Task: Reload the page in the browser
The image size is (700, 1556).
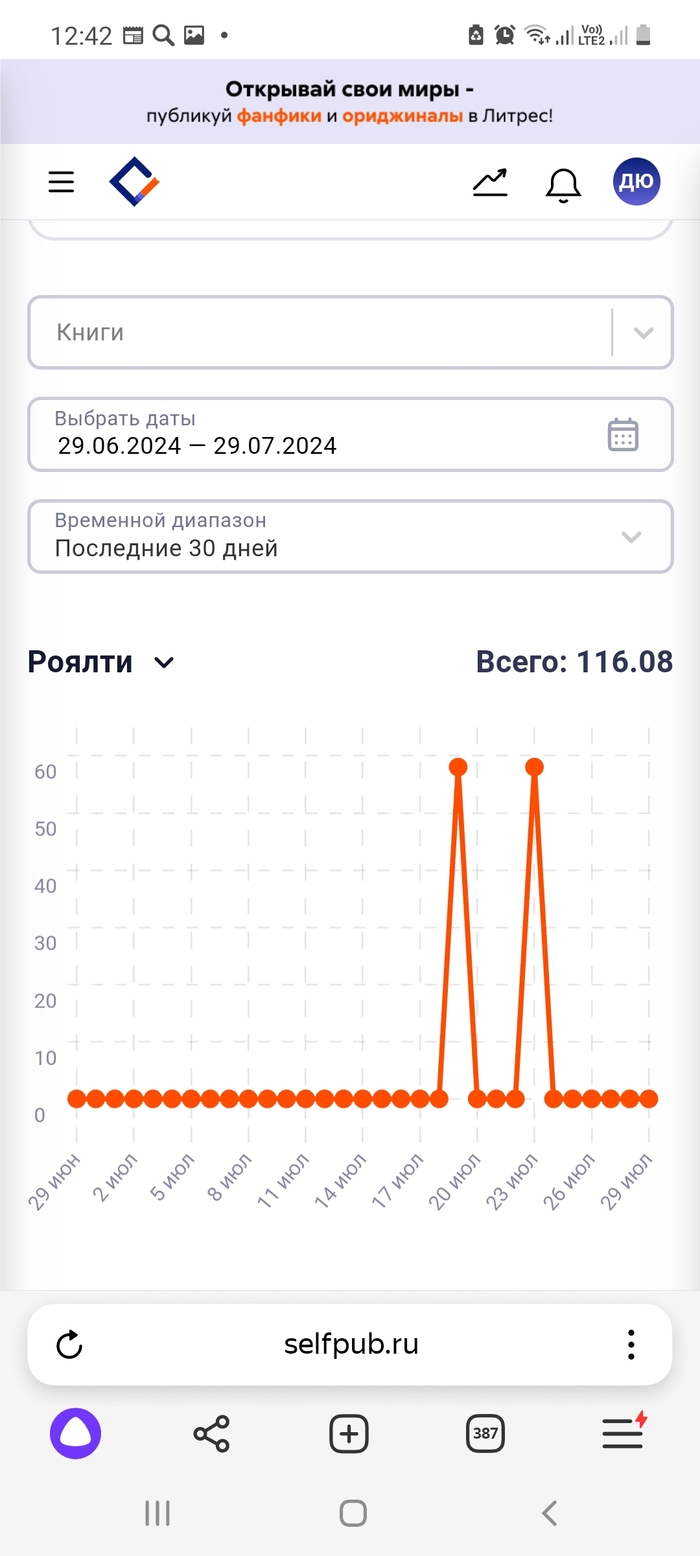Action: coord(69,1345)
